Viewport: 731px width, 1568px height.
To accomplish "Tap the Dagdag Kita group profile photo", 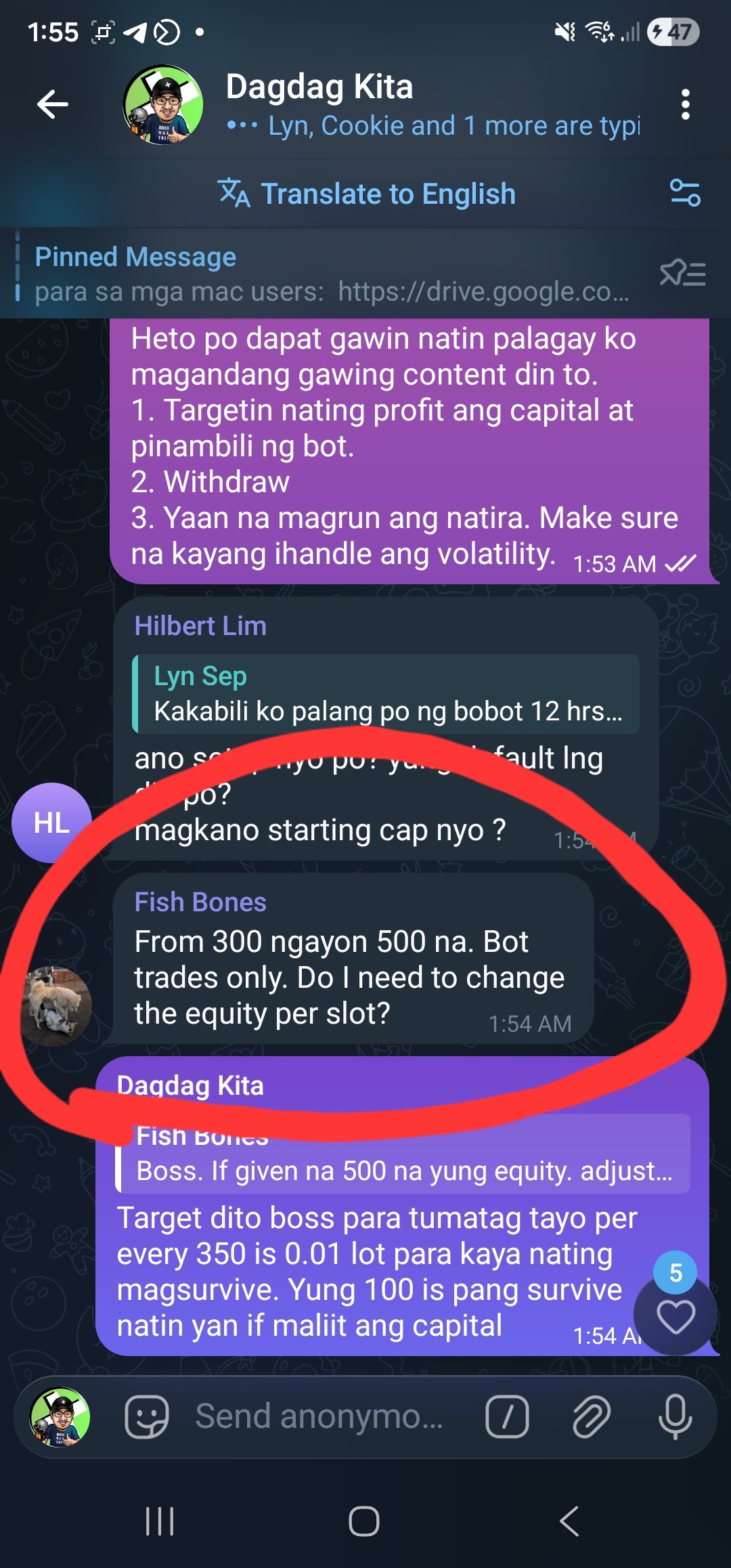I will point(162,102).
